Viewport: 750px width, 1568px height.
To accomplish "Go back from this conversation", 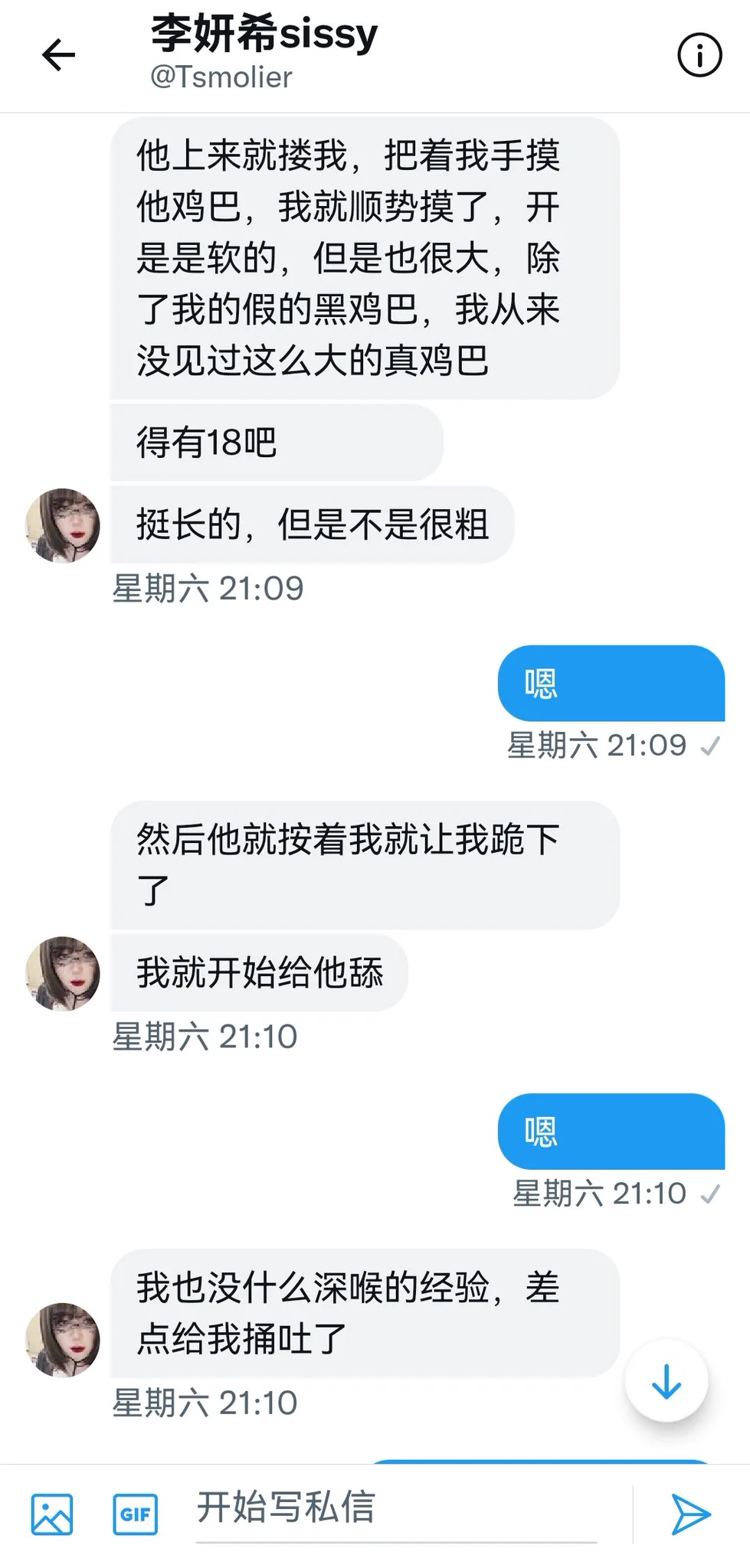I will tap(58, 55).
